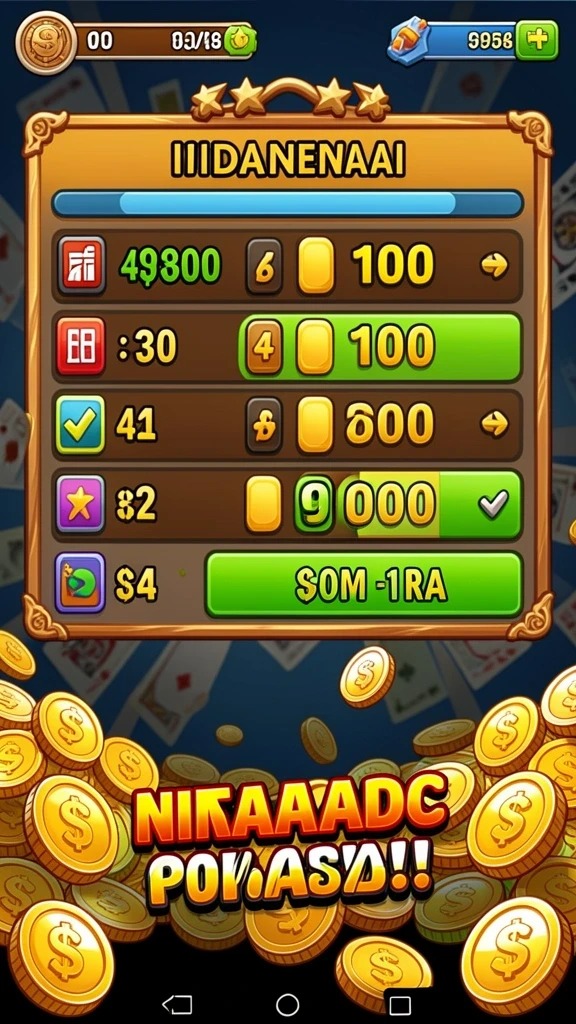The height and width of the screenshot is (1024, 576).
Task: Tap the green SOM -1RA button
Action: pos(364,584)
